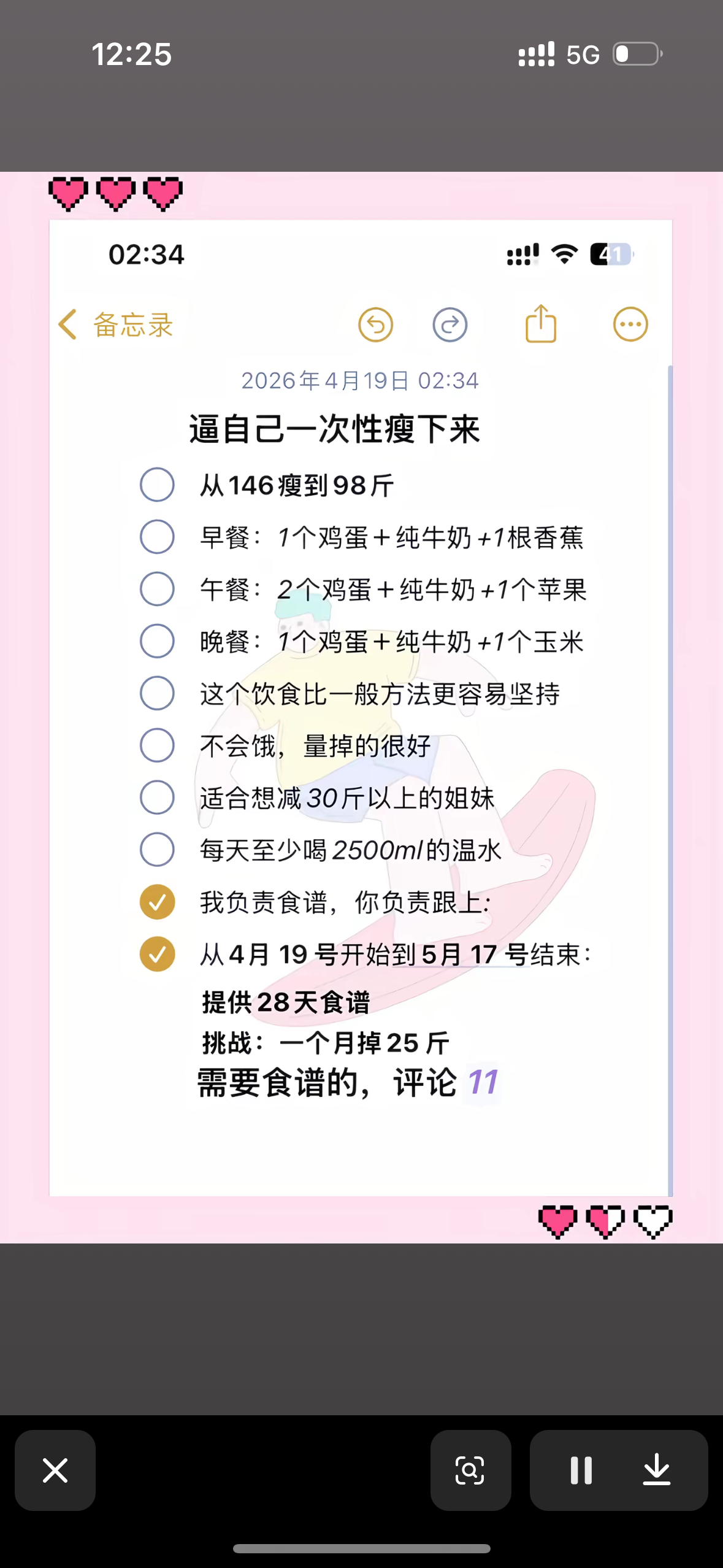
Task: Uncheck the 我负责食谱 completed item
Action: 158,902
